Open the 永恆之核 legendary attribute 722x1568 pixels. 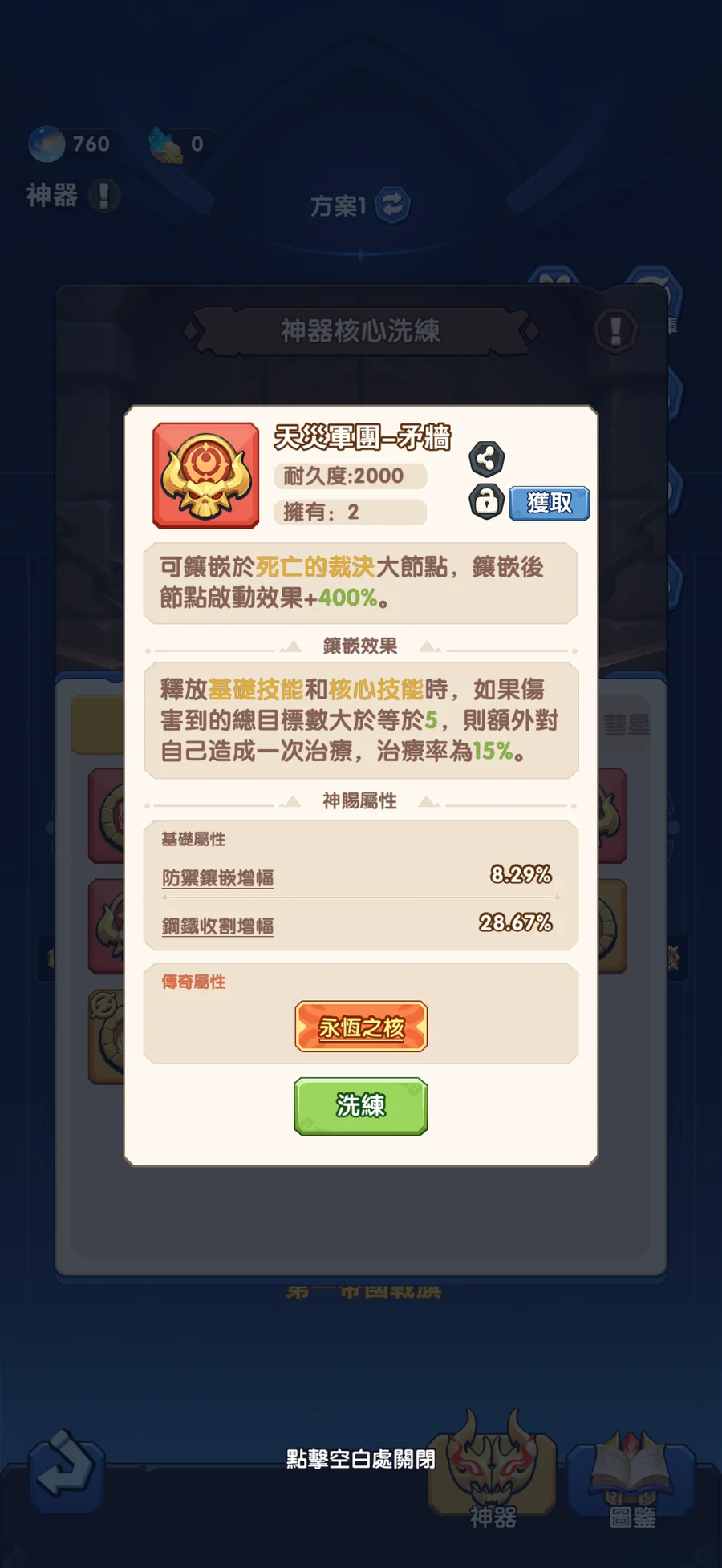coord(361,1027)
